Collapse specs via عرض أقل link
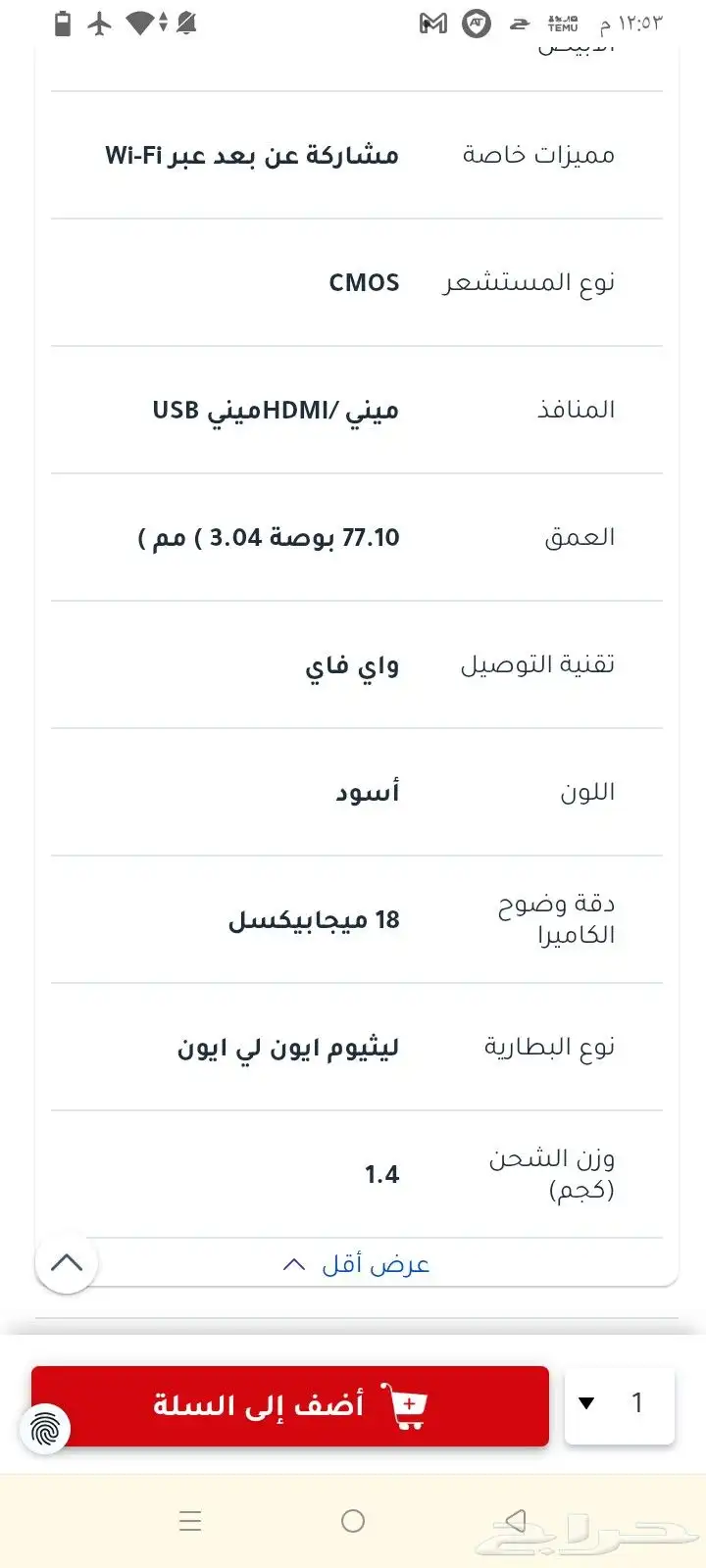 [356, 1264]
